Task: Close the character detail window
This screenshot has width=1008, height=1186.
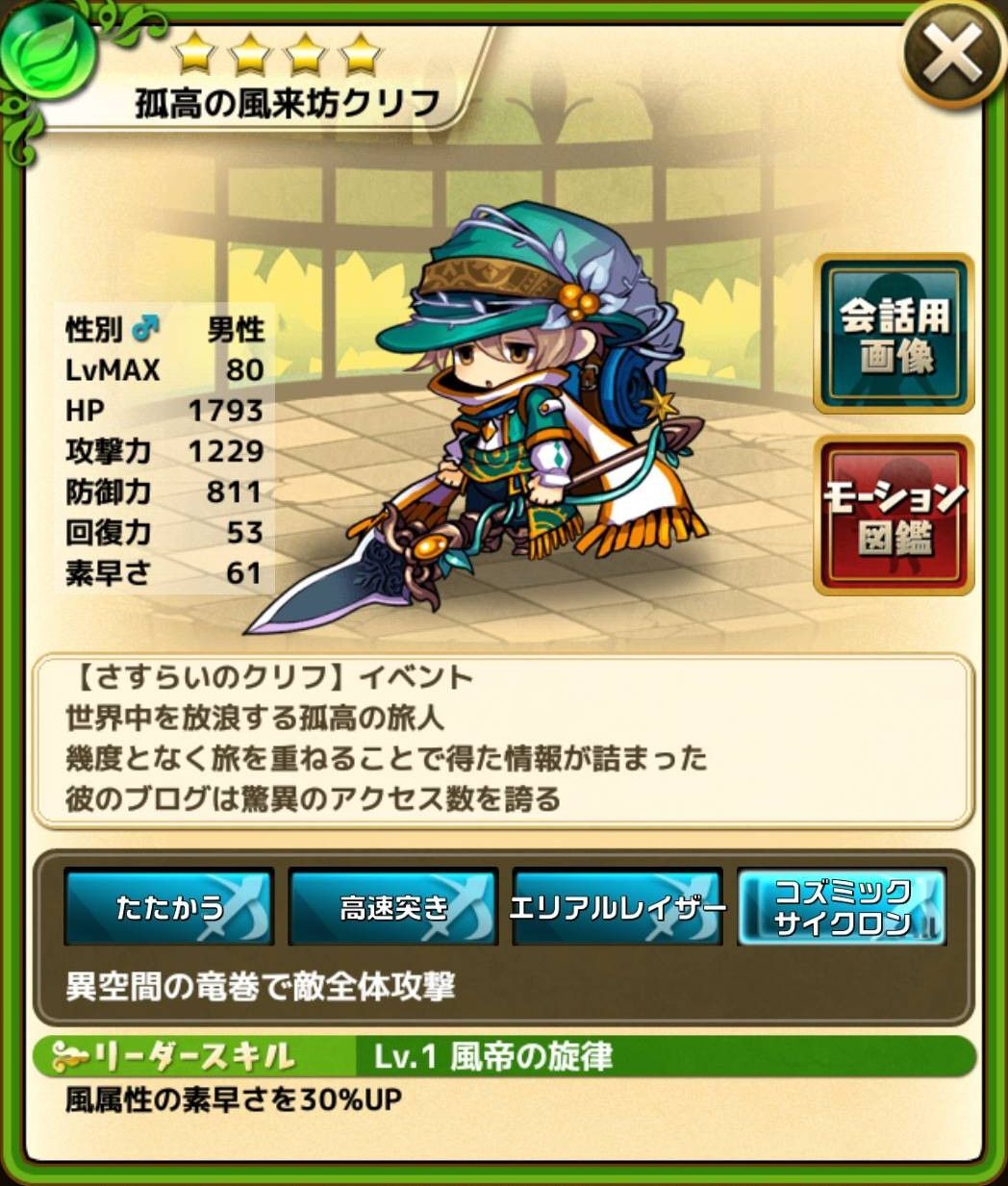Action: 950,55
